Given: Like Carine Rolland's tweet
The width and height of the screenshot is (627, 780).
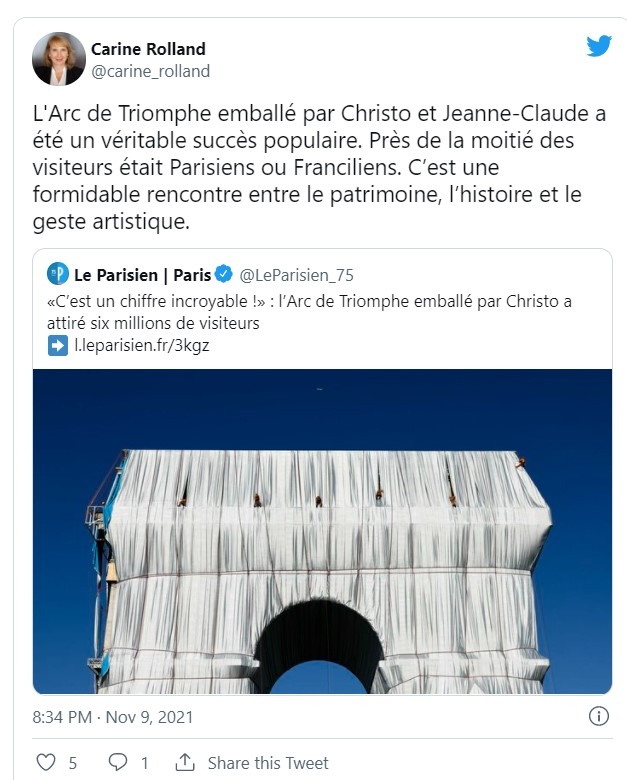Looking at the screenshot, I should 46,763.
